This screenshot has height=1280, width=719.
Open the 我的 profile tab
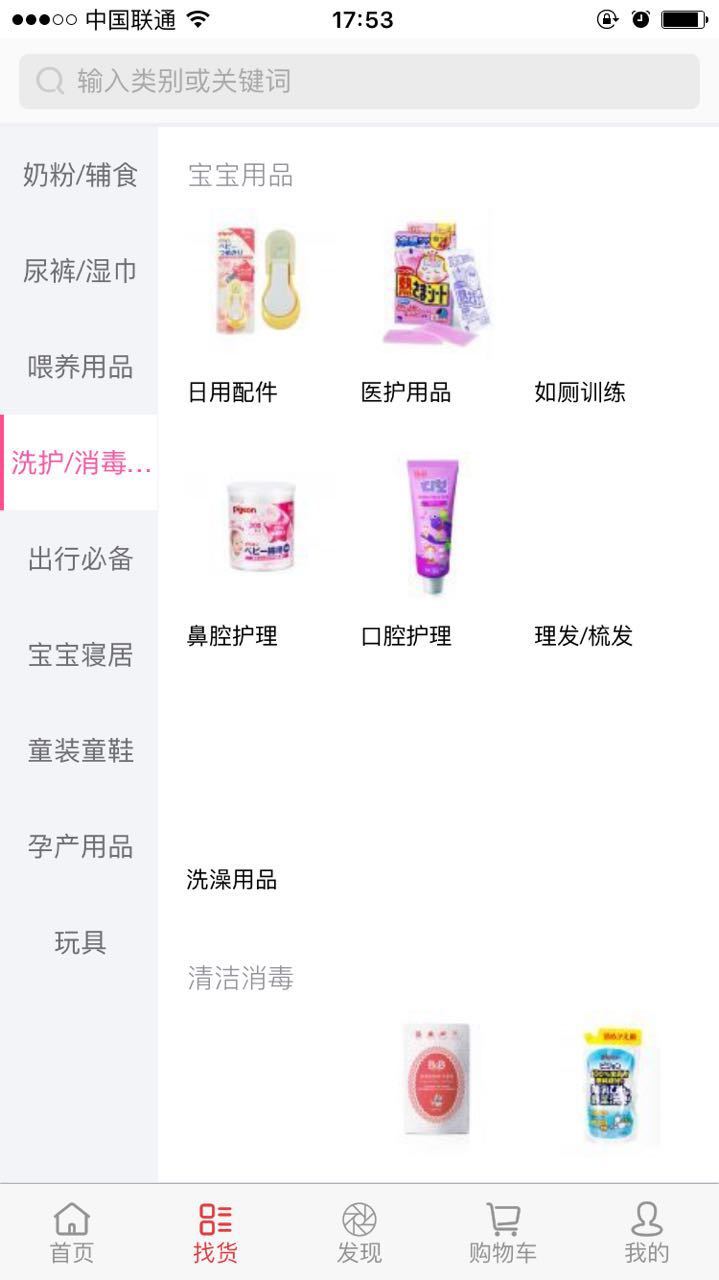click(x=647, y=1232)
